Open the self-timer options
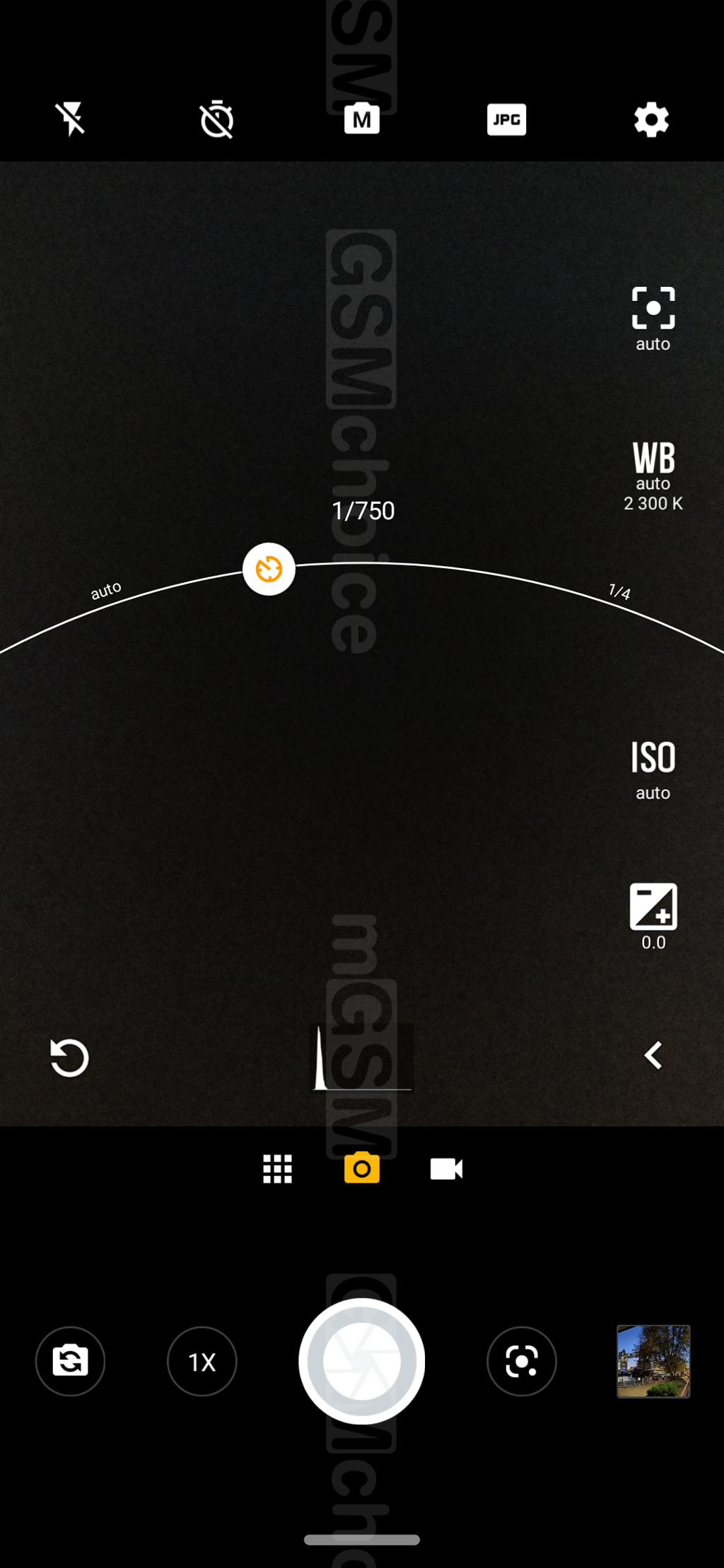The height and width of the screenshot is (1568, 724). (x=217, y=119)
